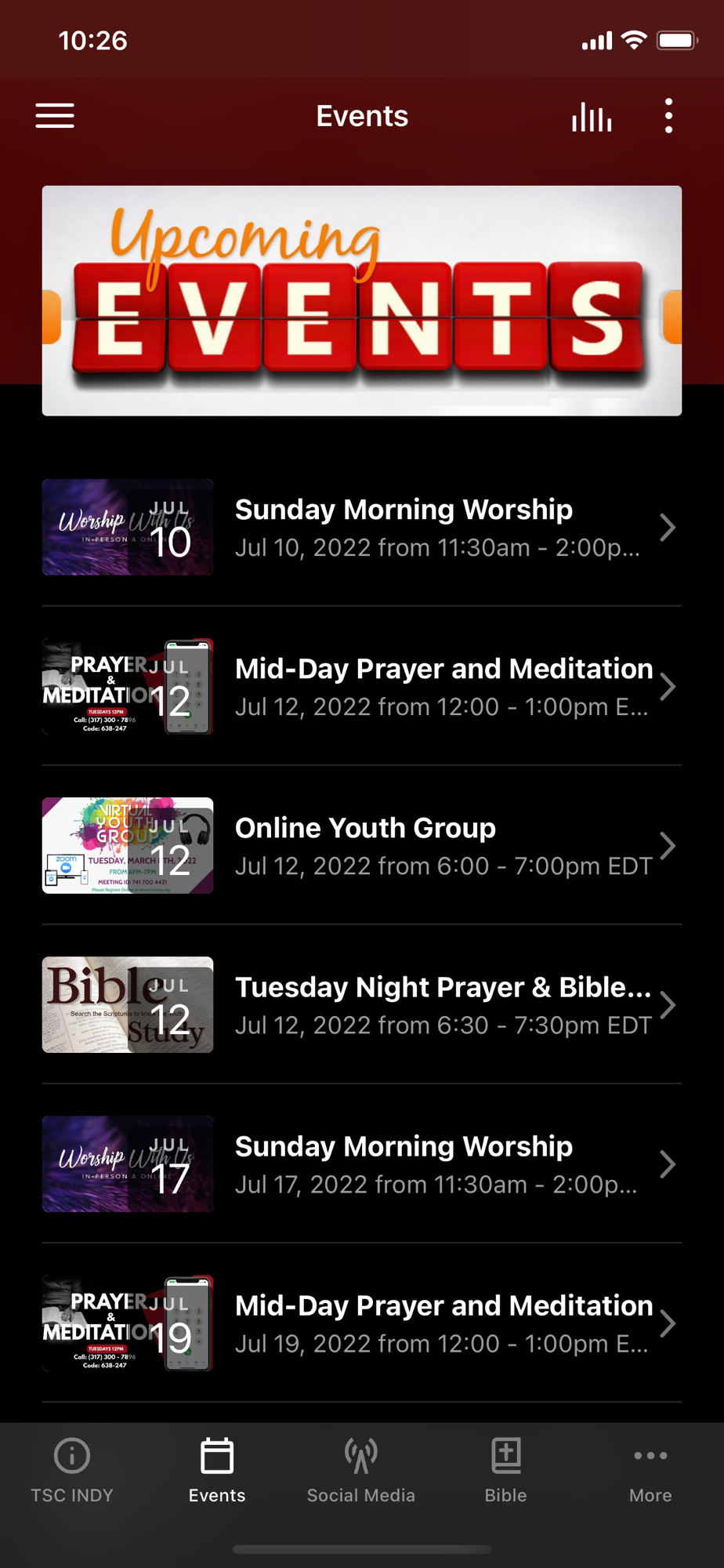The width and height of the screenshot is (724, 1568).
Task: Open Sunday Morning Worship on Jul 10
Action: coord(362,528)
